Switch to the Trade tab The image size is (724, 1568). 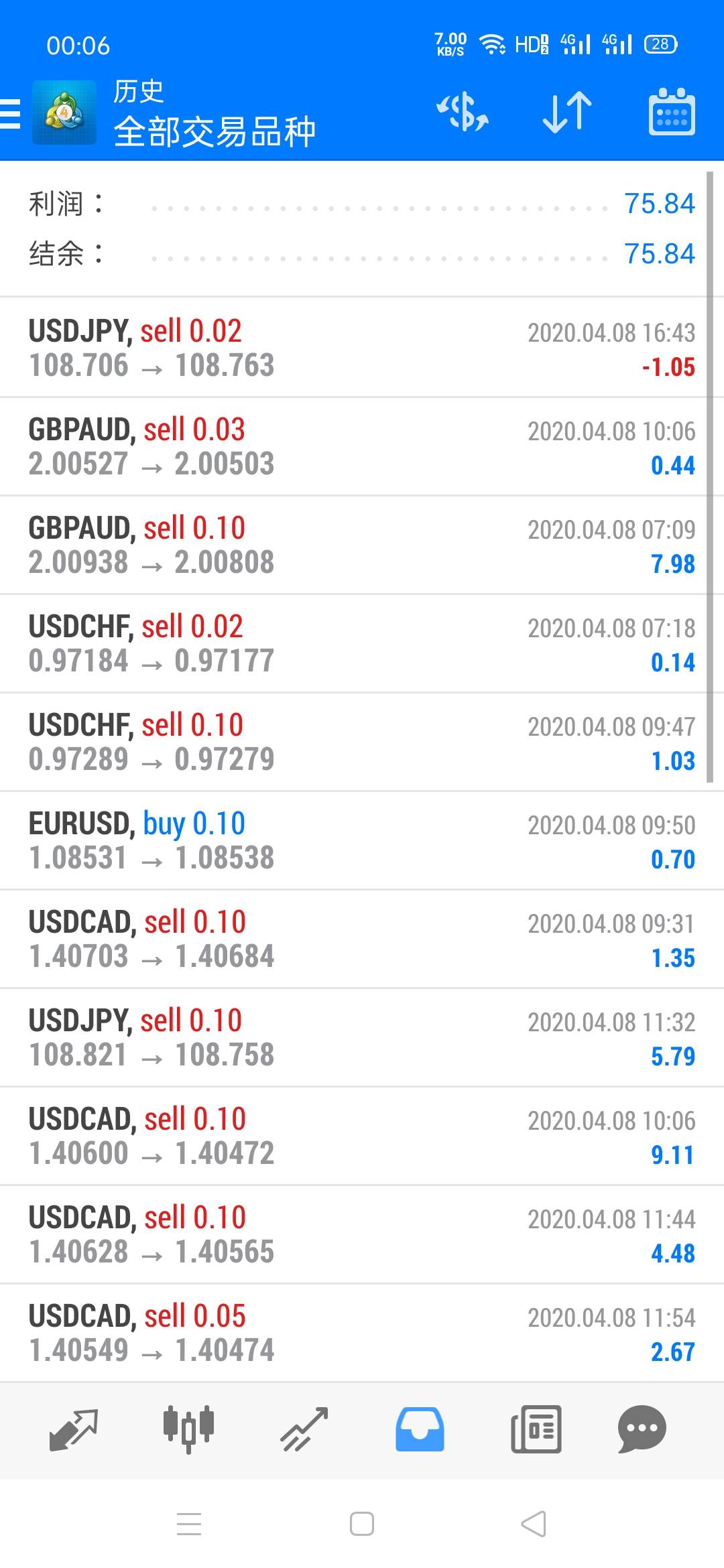tap(304, 1429)
